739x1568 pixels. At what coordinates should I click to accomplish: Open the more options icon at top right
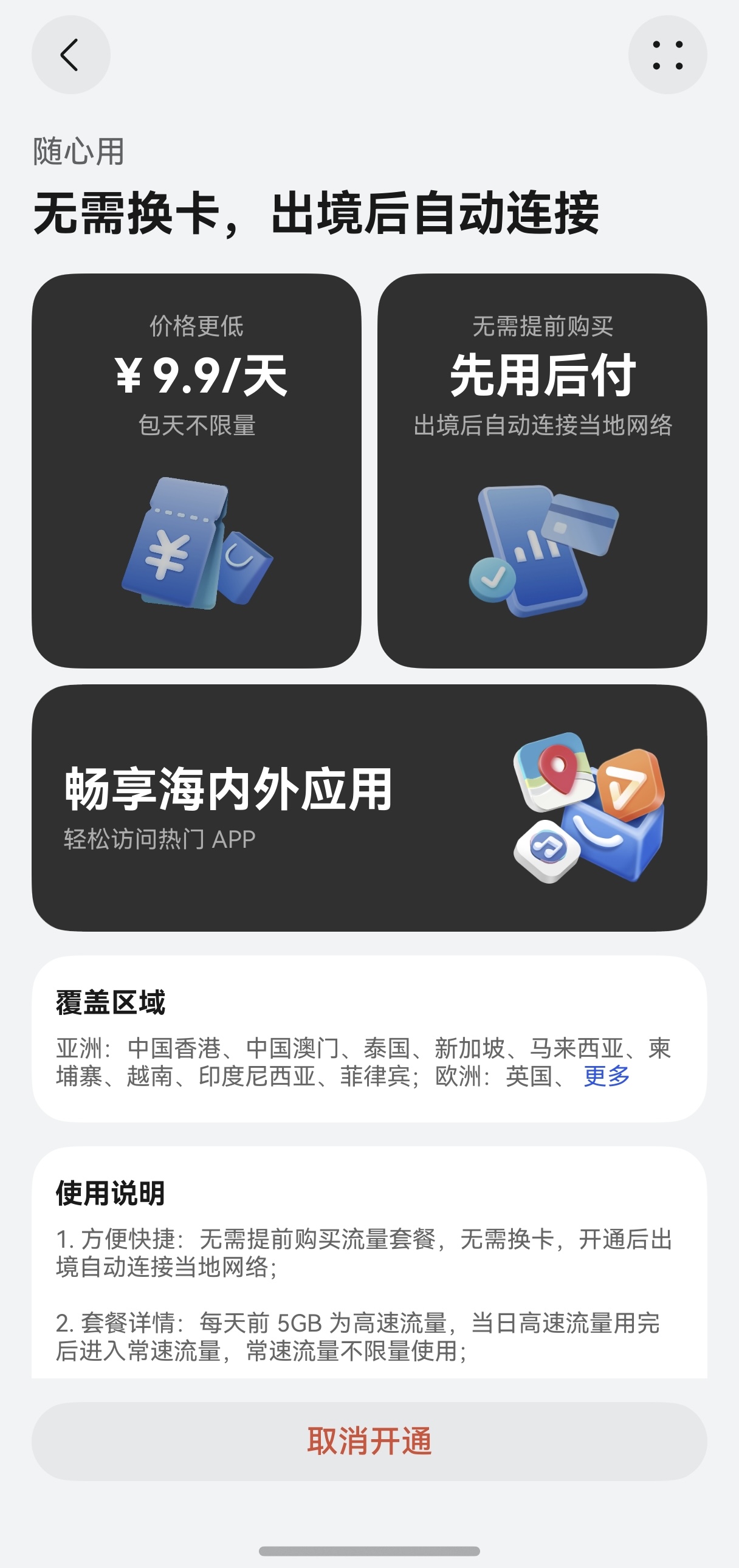pos(668,54)
